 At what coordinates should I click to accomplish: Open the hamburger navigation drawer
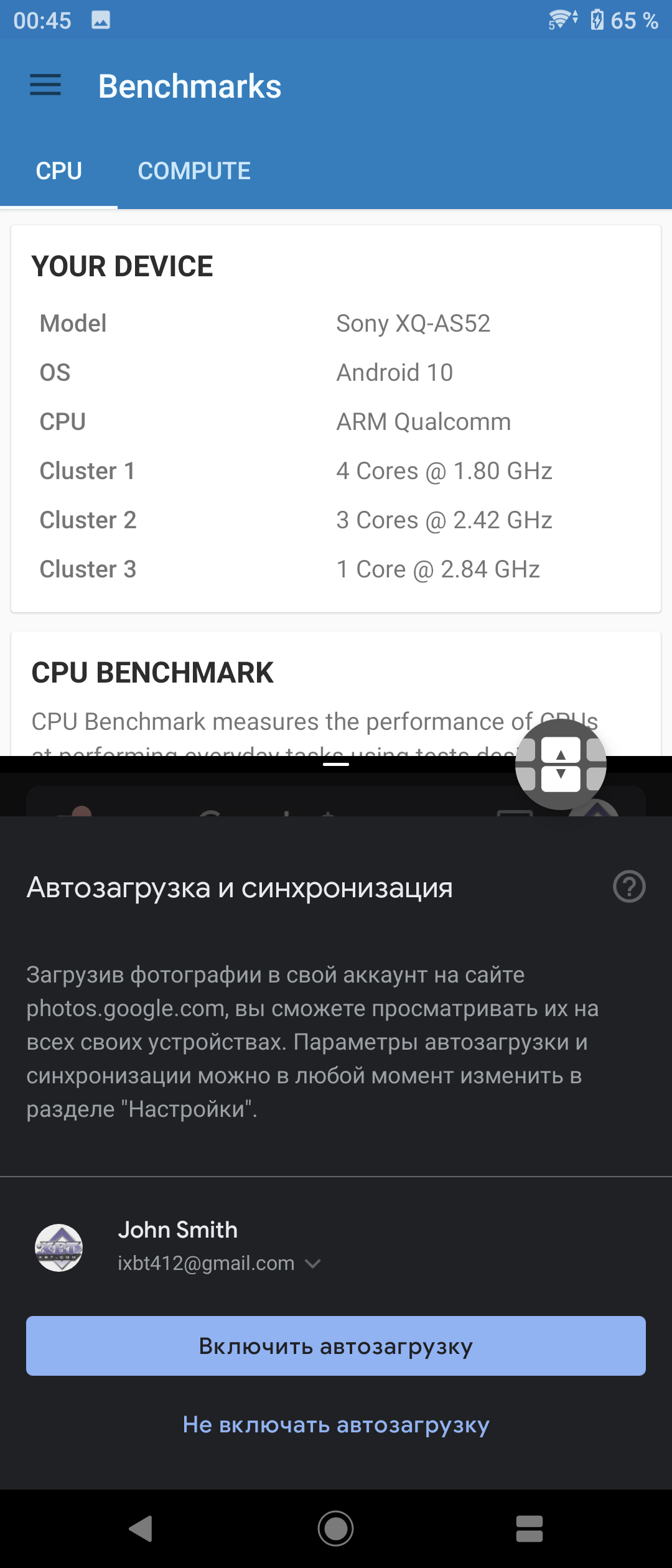point(45,85)
